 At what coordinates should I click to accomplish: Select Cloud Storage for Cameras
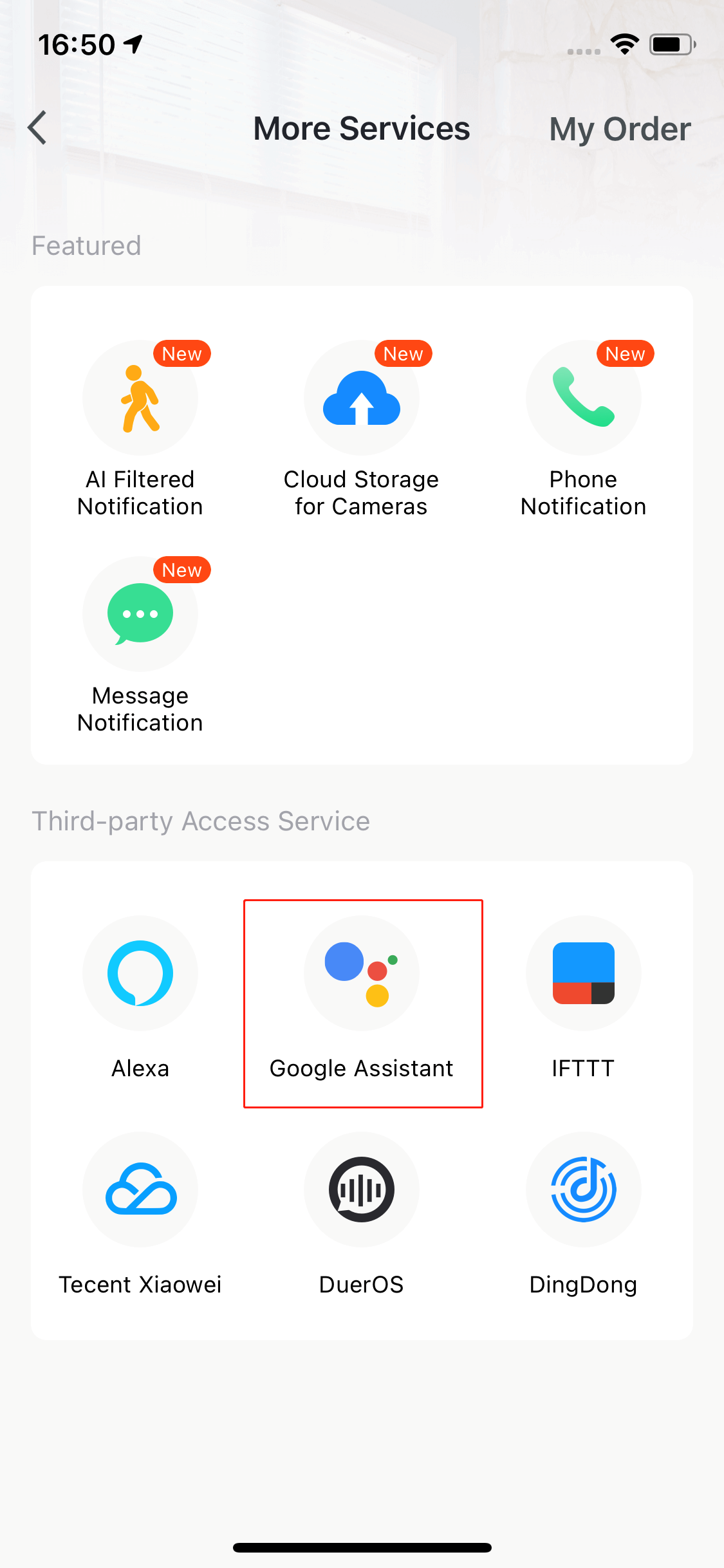pos(362,429)
